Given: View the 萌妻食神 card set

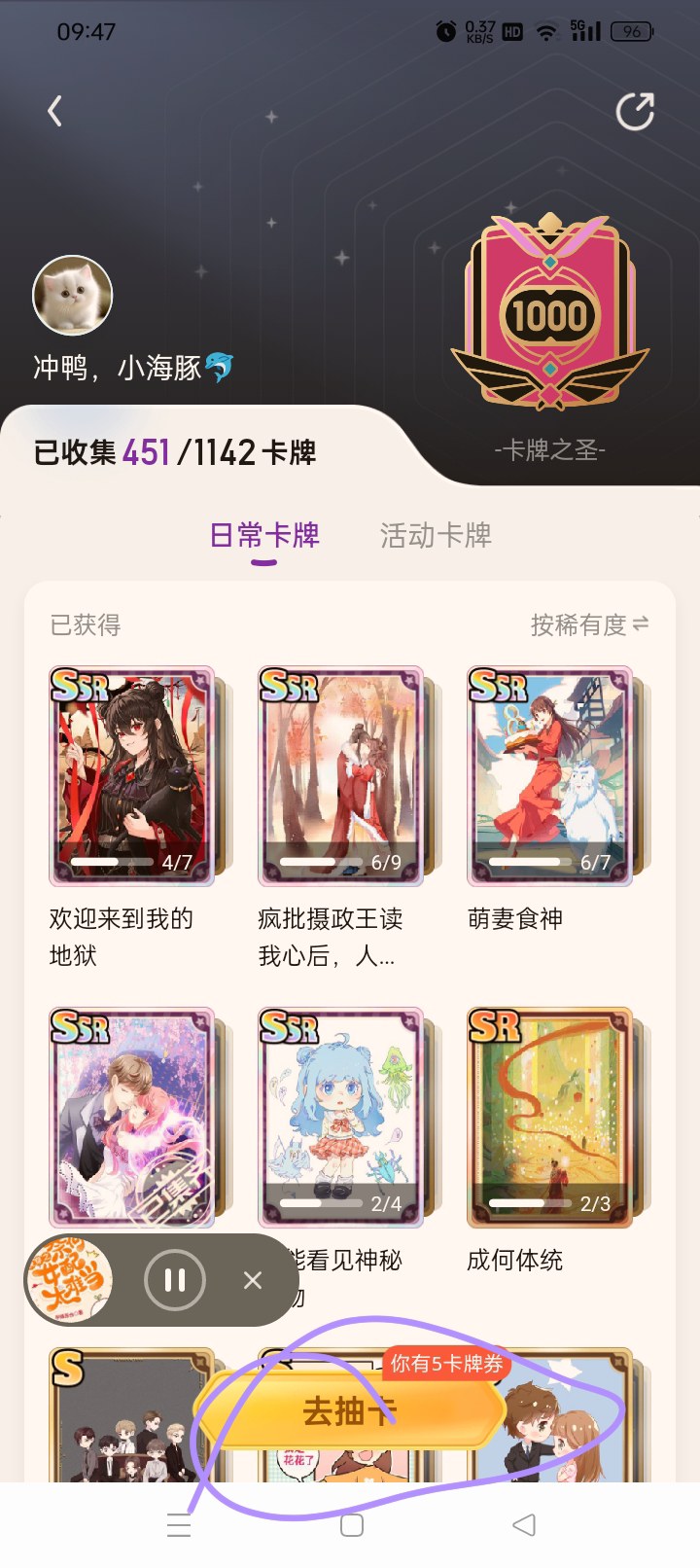Looking at the screenshot, I should point(550,775).
